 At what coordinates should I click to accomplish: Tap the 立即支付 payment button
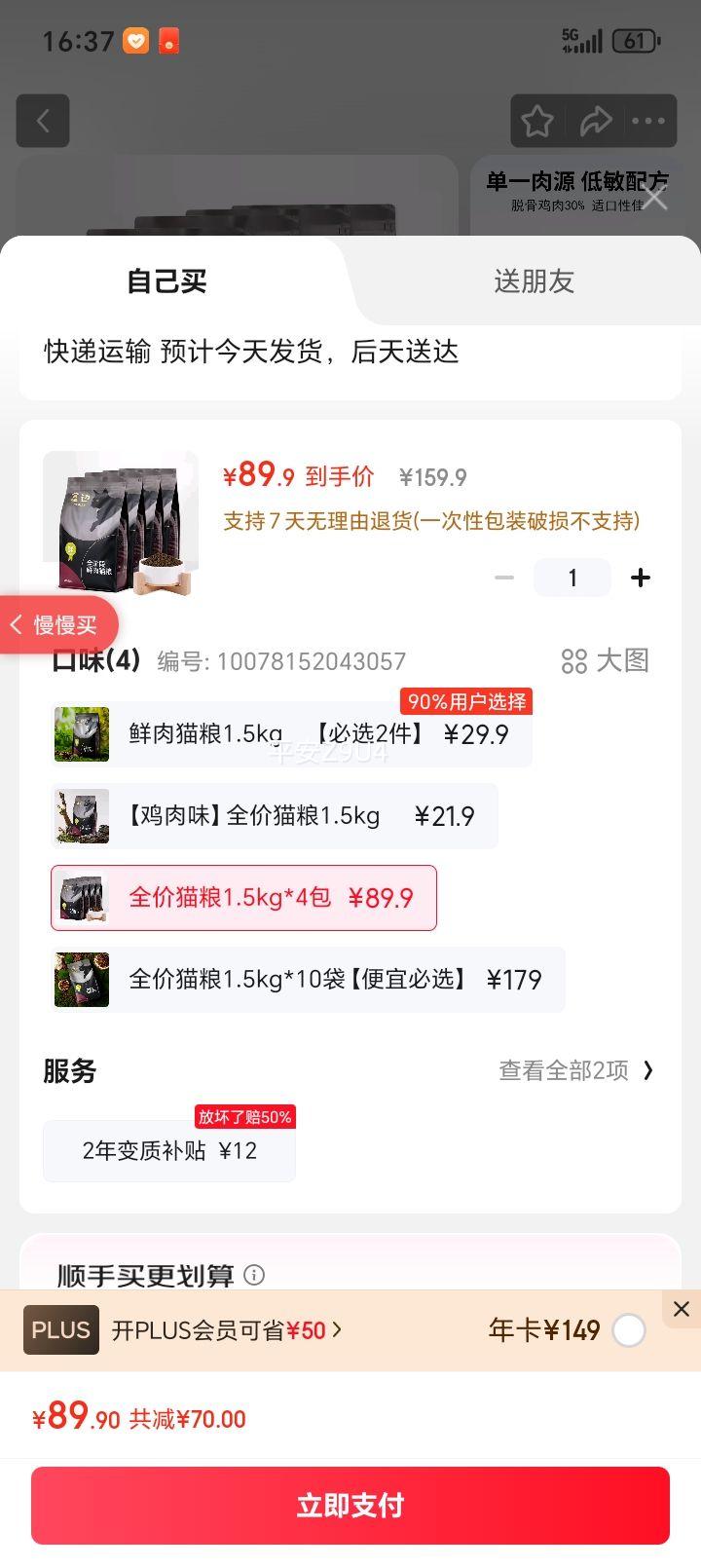pos(350,1505)
